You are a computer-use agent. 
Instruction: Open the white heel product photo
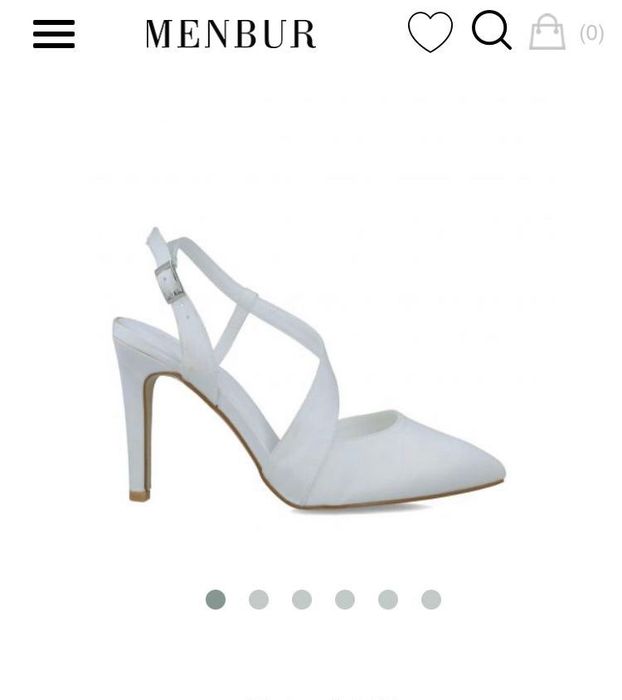coord(310,370)
